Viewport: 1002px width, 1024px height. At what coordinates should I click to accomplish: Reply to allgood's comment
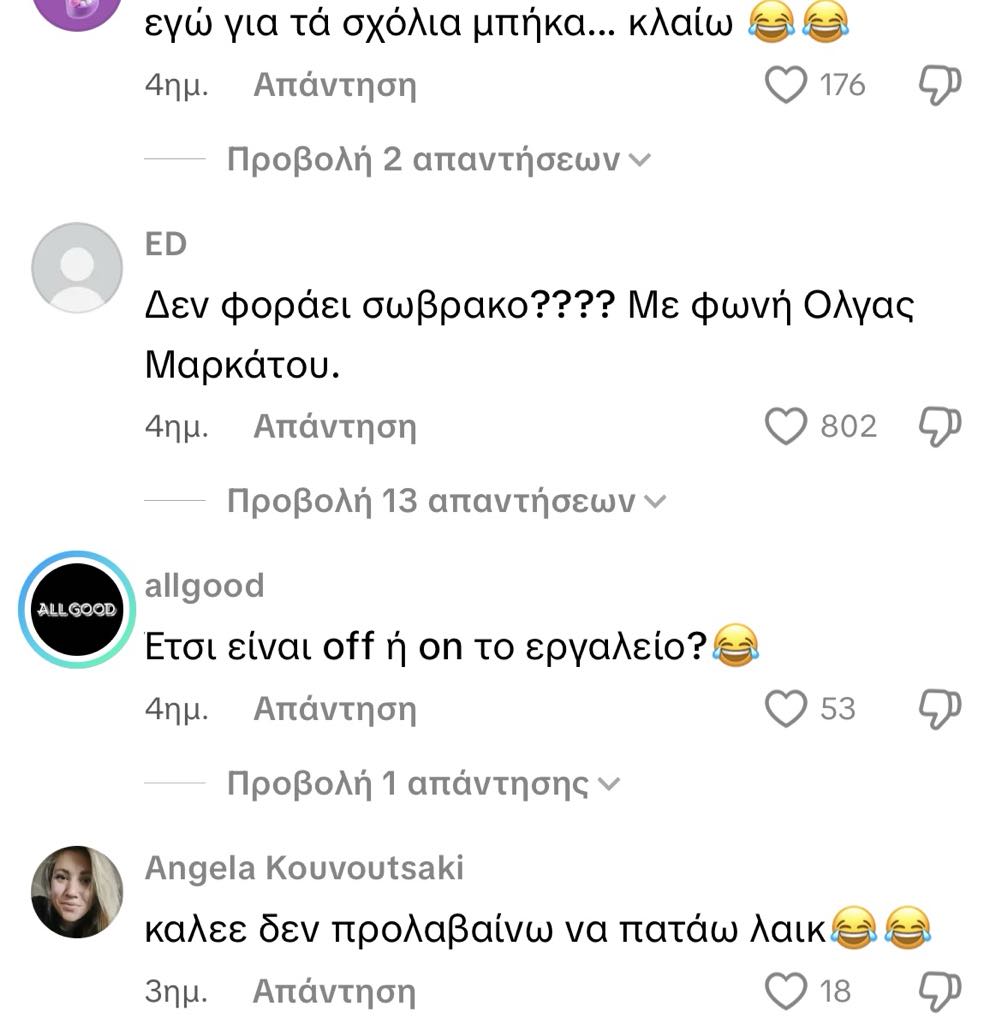point(334,709)
